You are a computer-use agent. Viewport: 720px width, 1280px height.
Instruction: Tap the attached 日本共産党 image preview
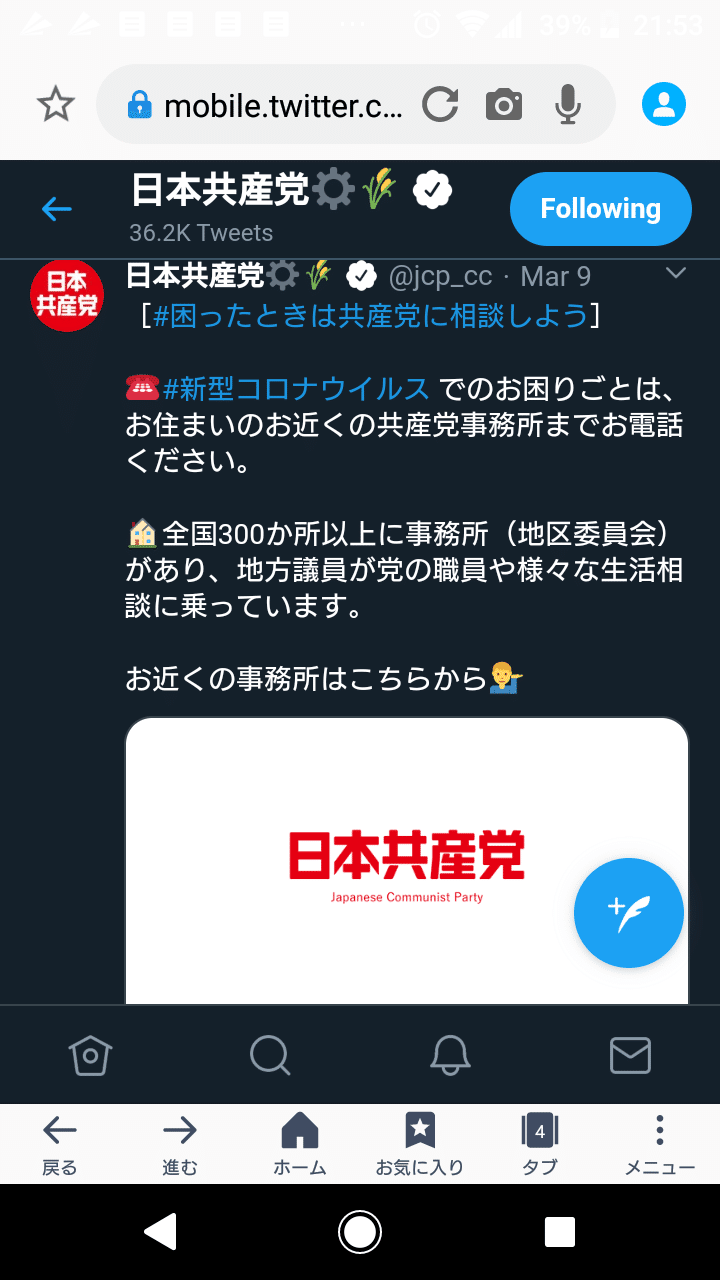tap(400, 860)
